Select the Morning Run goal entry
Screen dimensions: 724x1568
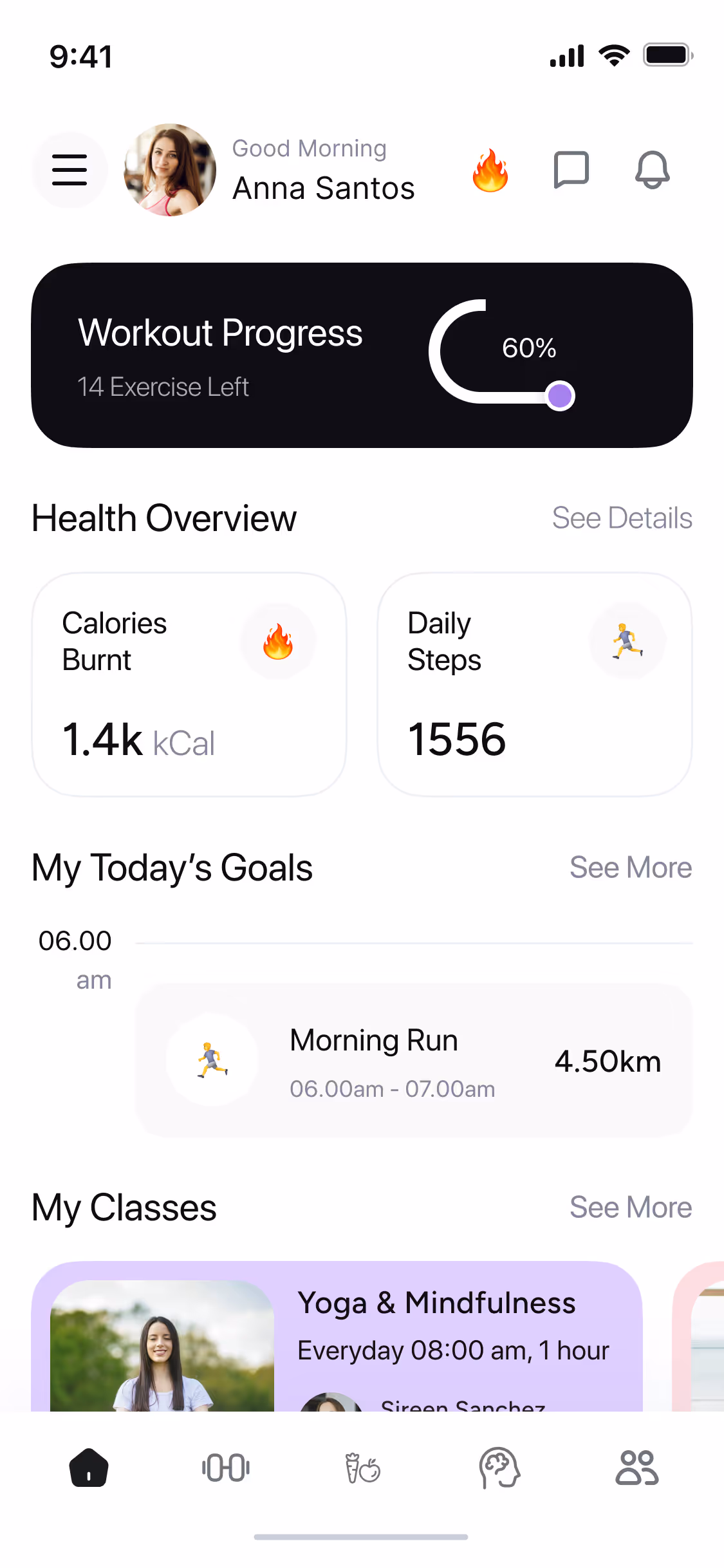click(x=414, y=1061)
